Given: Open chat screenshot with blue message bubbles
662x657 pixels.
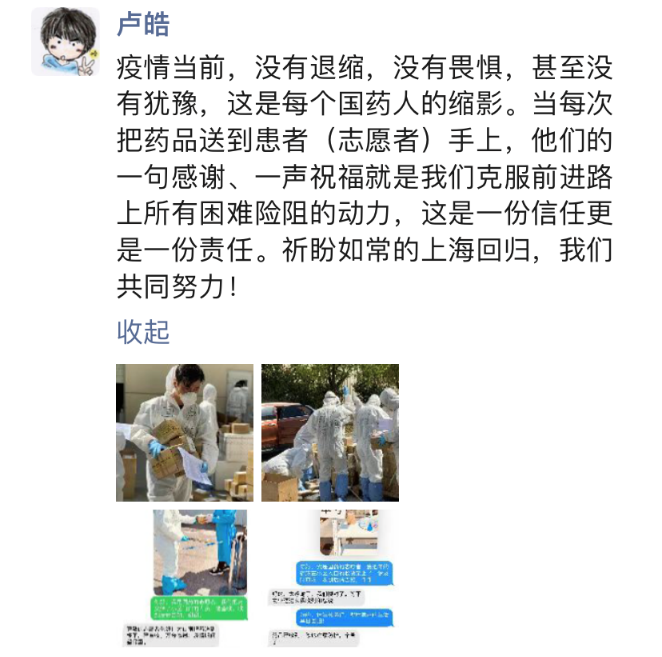Looking at the screenshot, I should (x=330, y=578).
